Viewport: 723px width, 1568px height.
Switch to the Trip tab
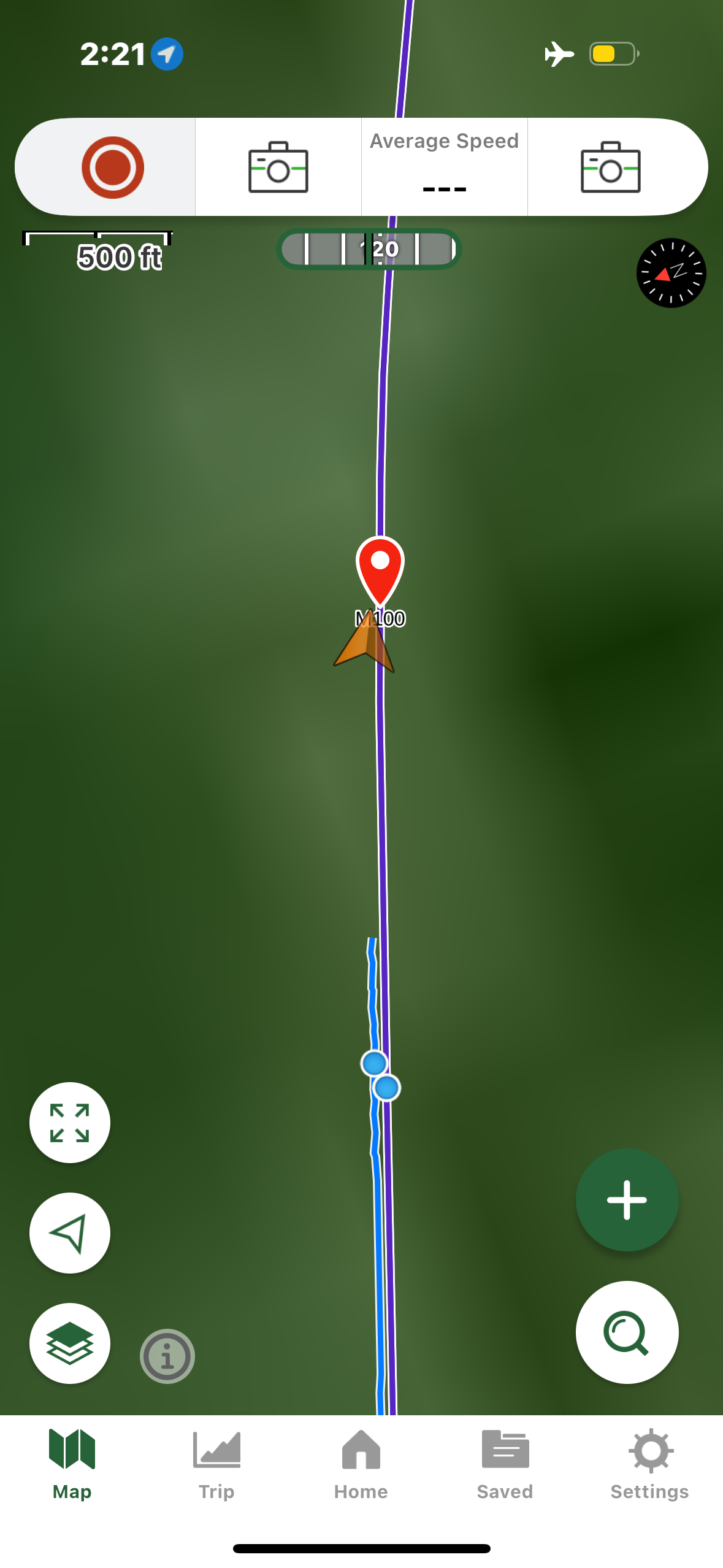tap(216, 1464)
